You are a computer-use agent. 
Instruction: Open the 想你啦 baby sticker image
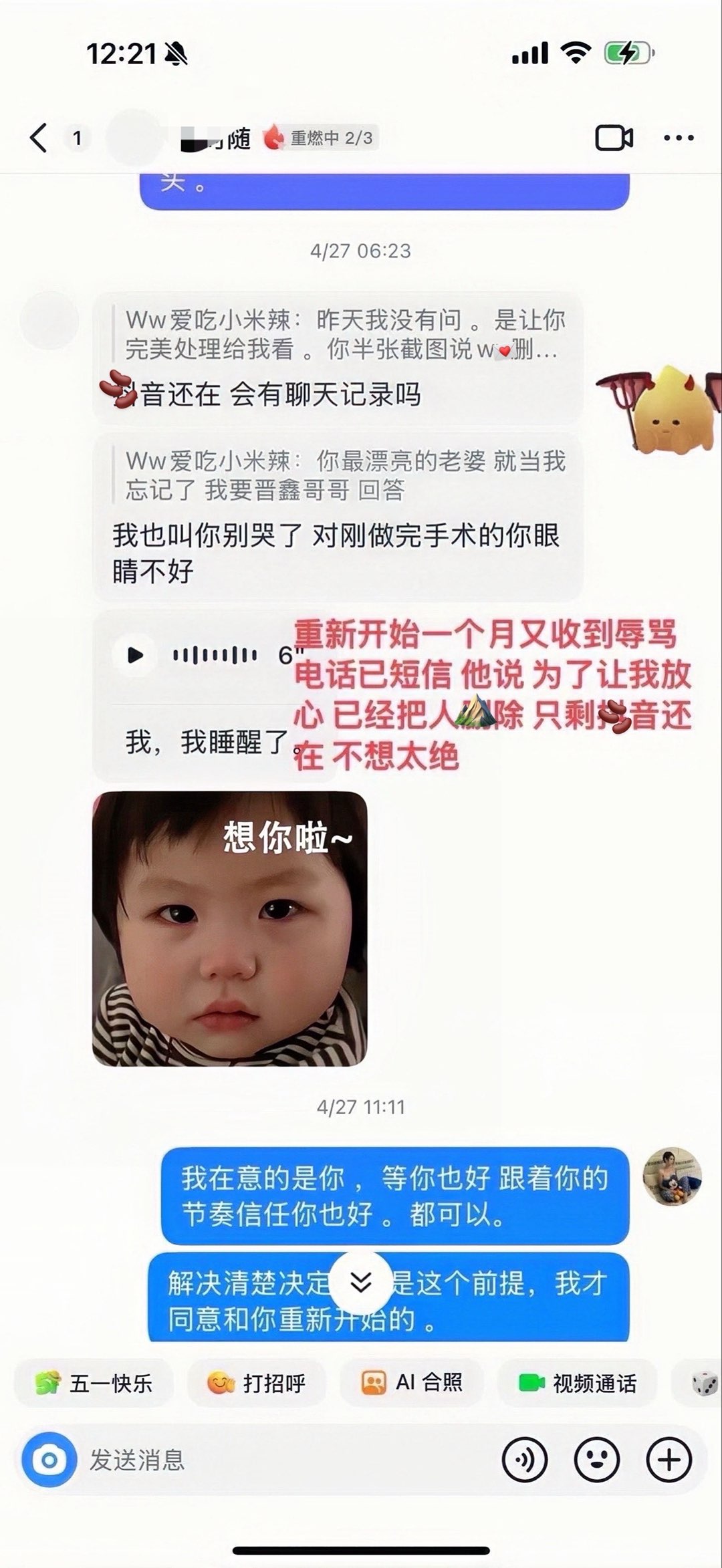(x=229, y=928)
